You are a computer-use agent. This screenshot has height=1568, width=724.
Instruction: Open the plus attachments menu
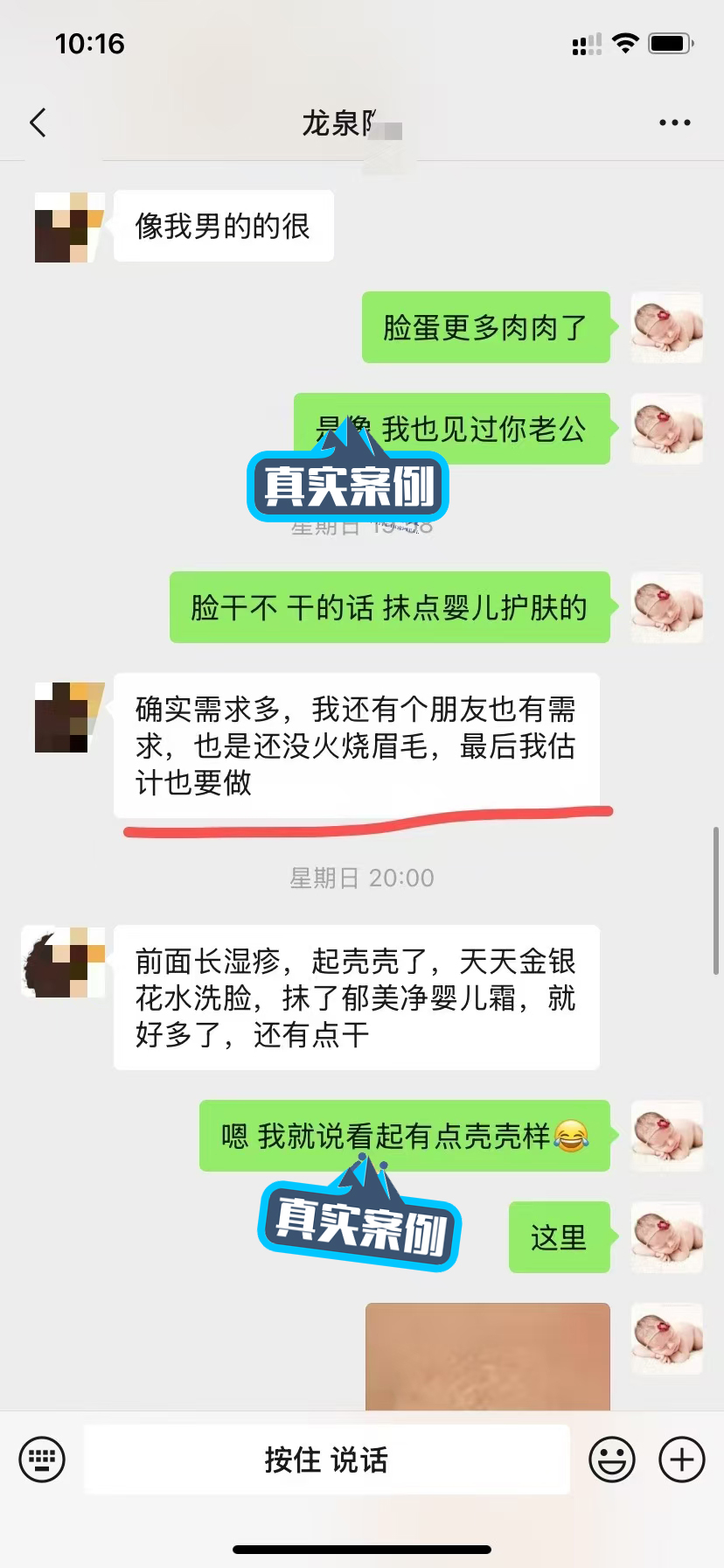pyautogui.click(x=681, y=1459)
